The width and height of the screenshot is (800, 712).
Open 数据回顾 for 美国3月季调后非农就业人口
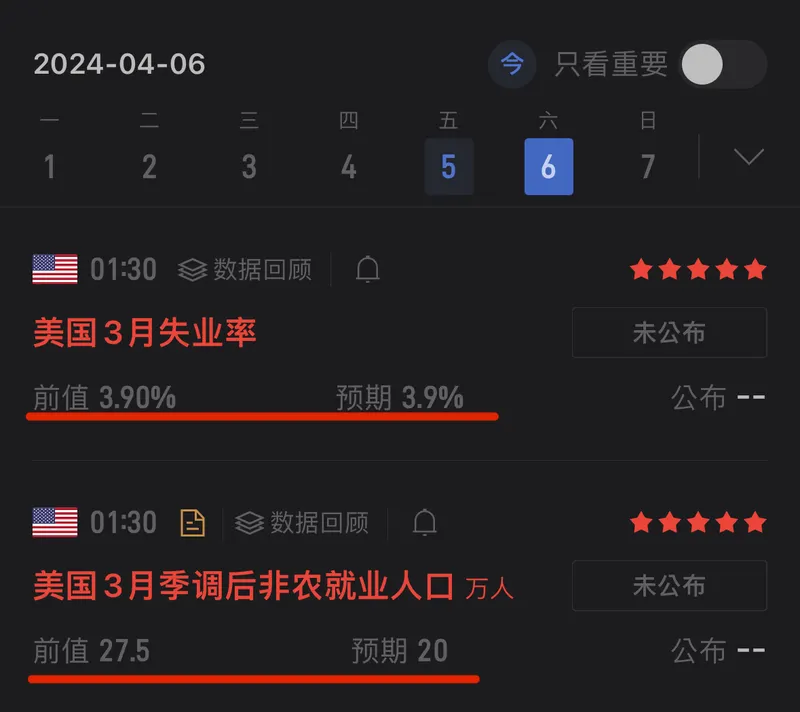[302, 522]
